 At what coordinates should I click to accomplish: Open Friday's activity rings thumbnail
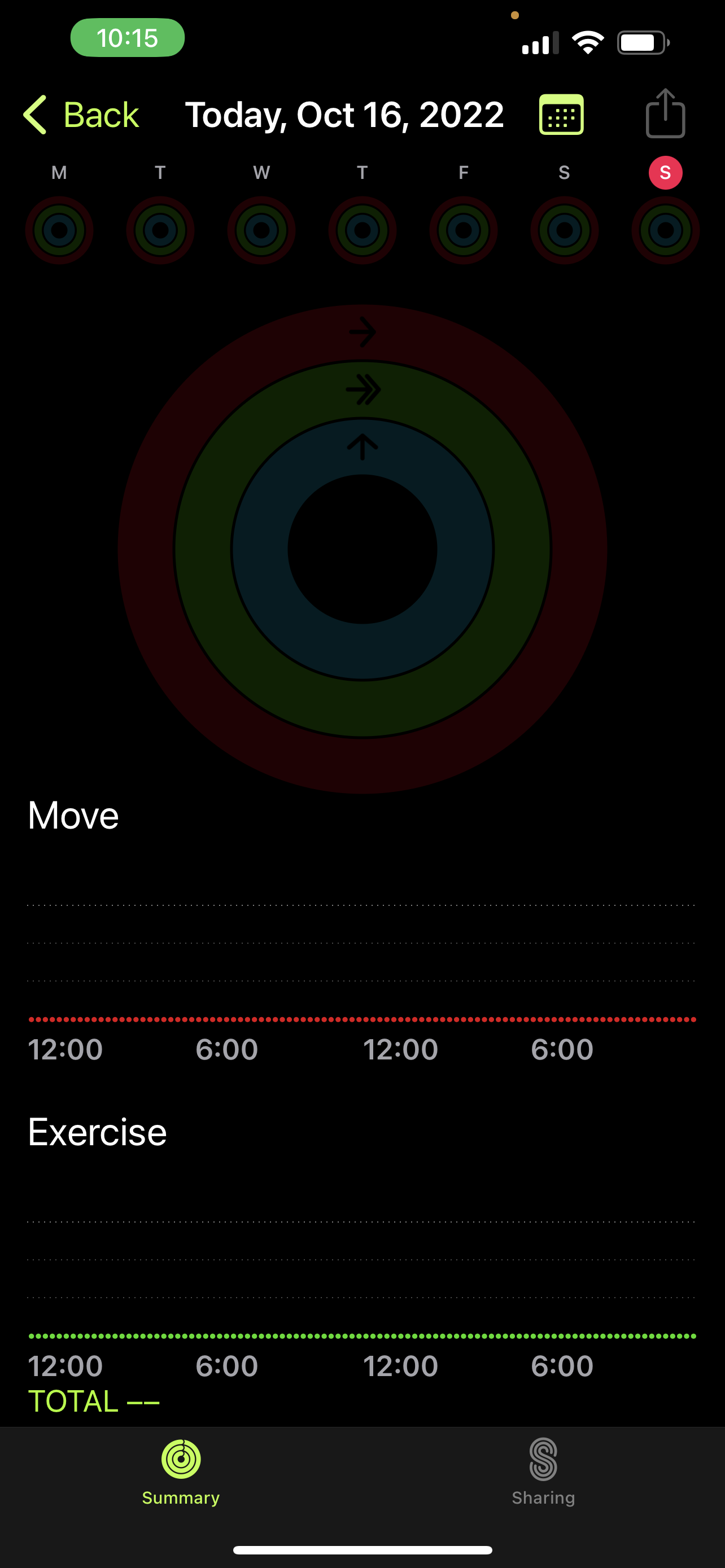tap(462, 230)
